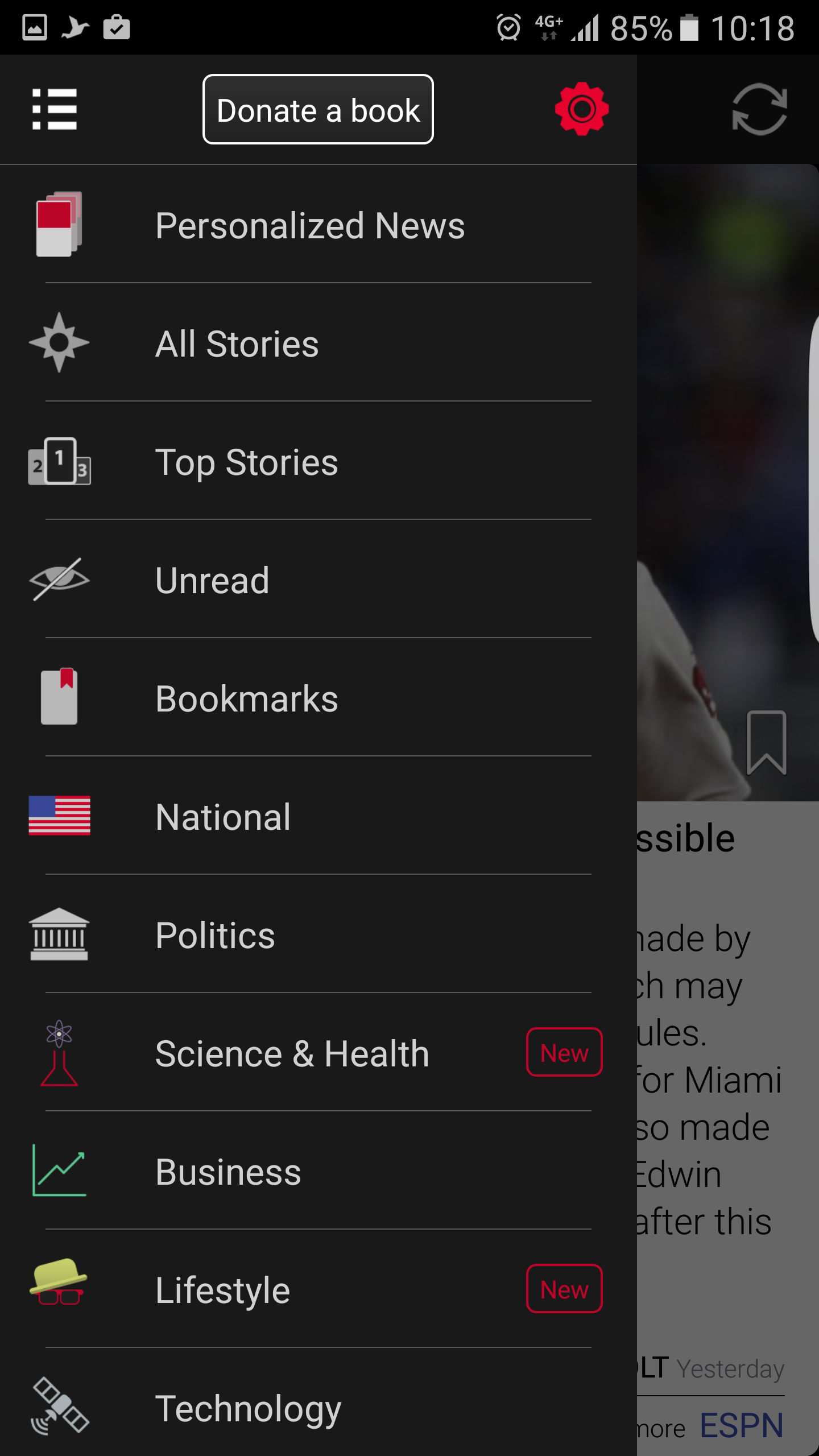Screen dimensions: 819x1456
Task: Choose the Technology category
Action: coord(248,1408)
